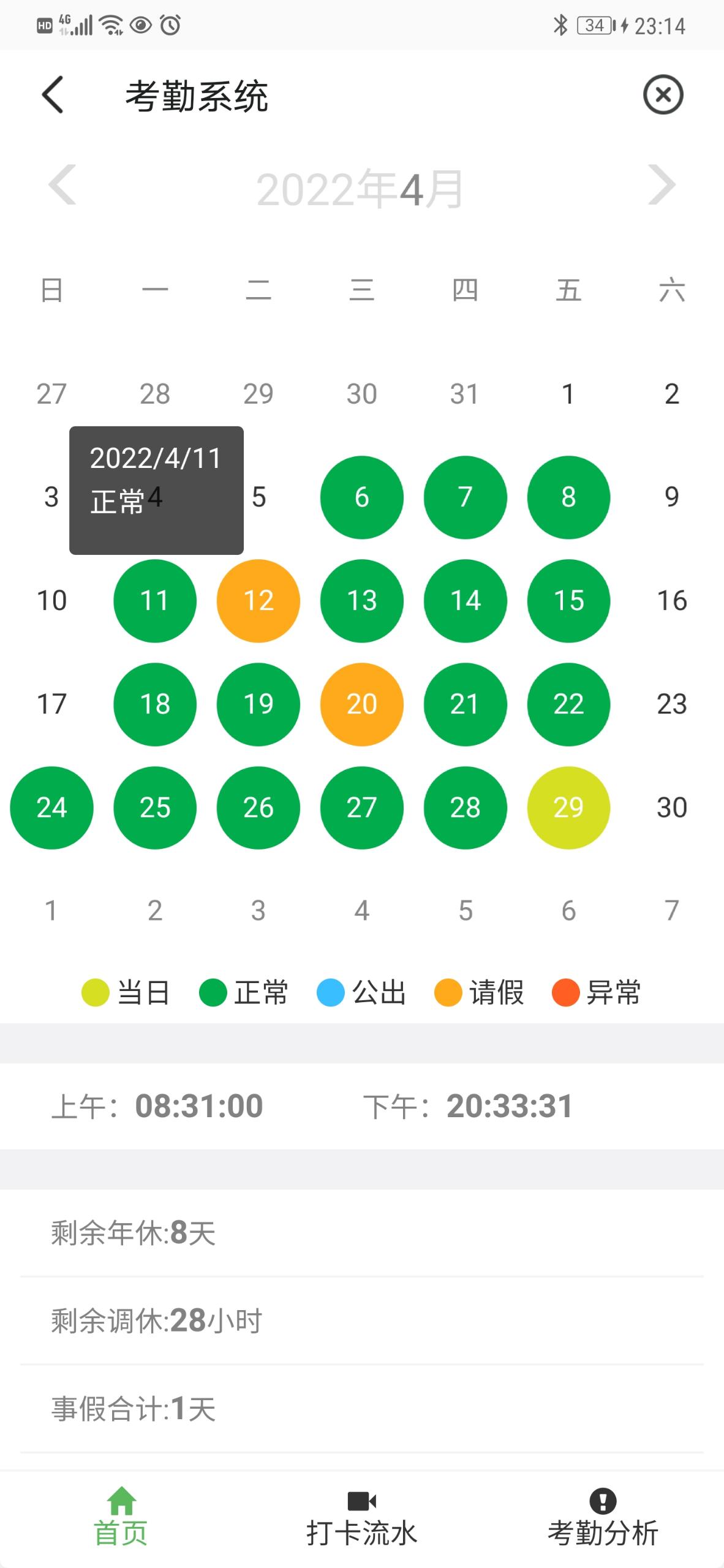
Task: Close the attendance system with the X icon
Action: point(663,95)
